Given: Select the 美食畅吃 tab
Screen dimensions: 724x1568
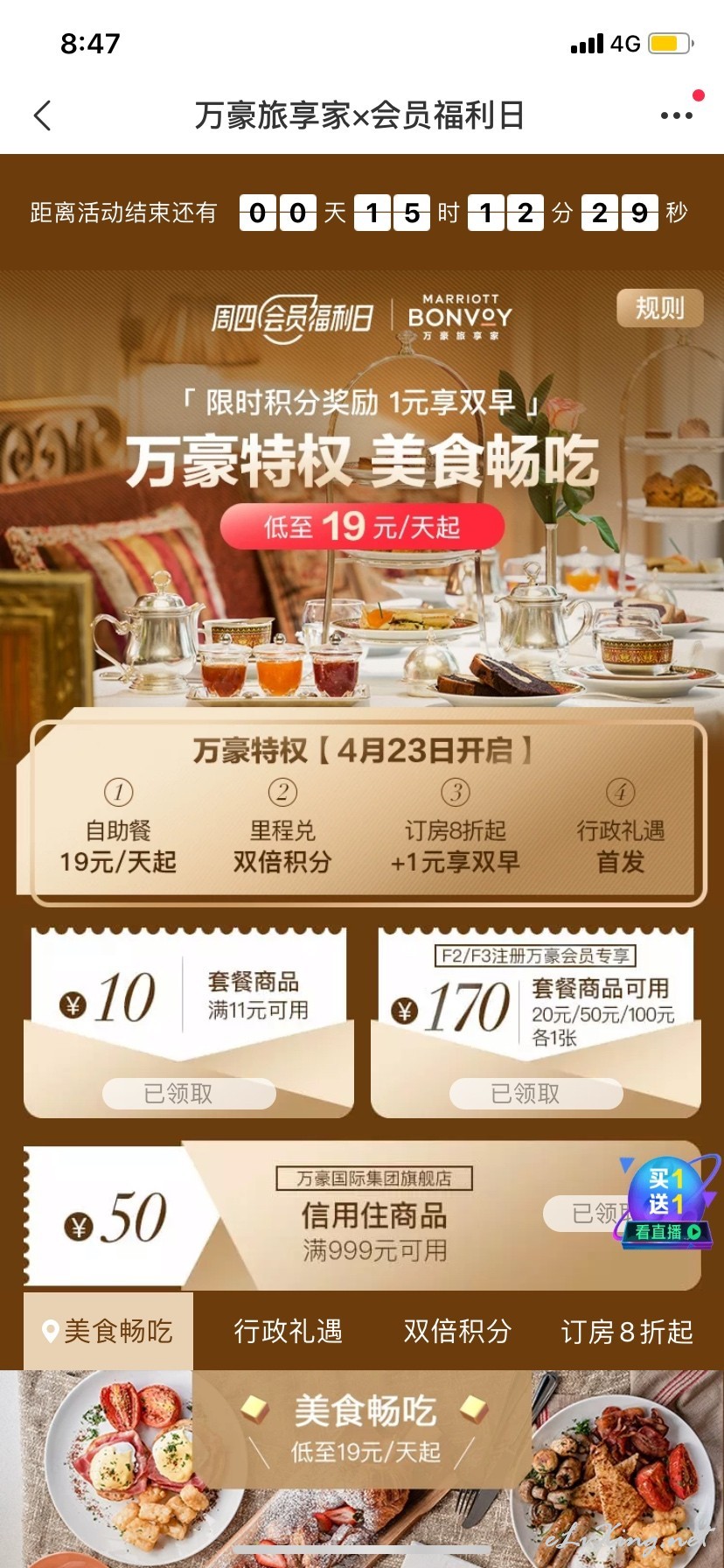Looking at the screenshot, I should [x=108, y=1332].
